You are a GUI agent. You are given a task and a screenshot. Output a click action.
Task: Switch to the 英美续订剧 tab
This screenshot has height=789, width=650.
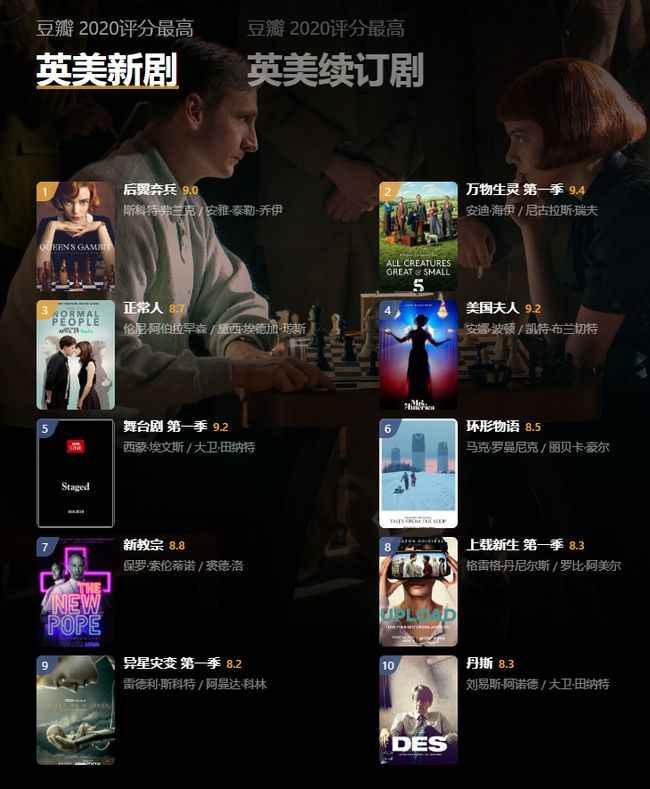(x=334, y=70)
